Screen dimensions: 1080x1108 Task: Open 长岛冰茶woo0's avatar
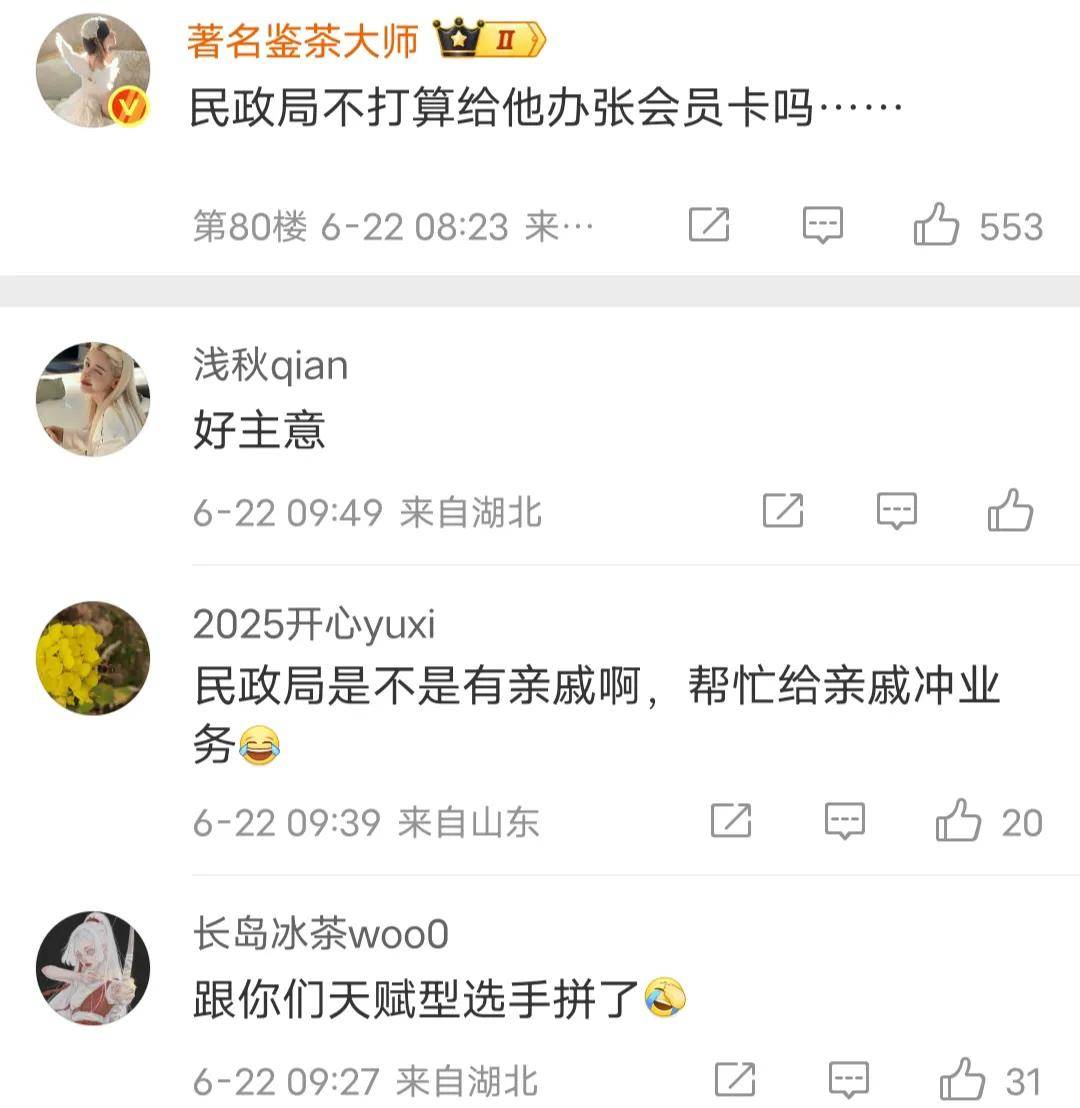point(93,968)
